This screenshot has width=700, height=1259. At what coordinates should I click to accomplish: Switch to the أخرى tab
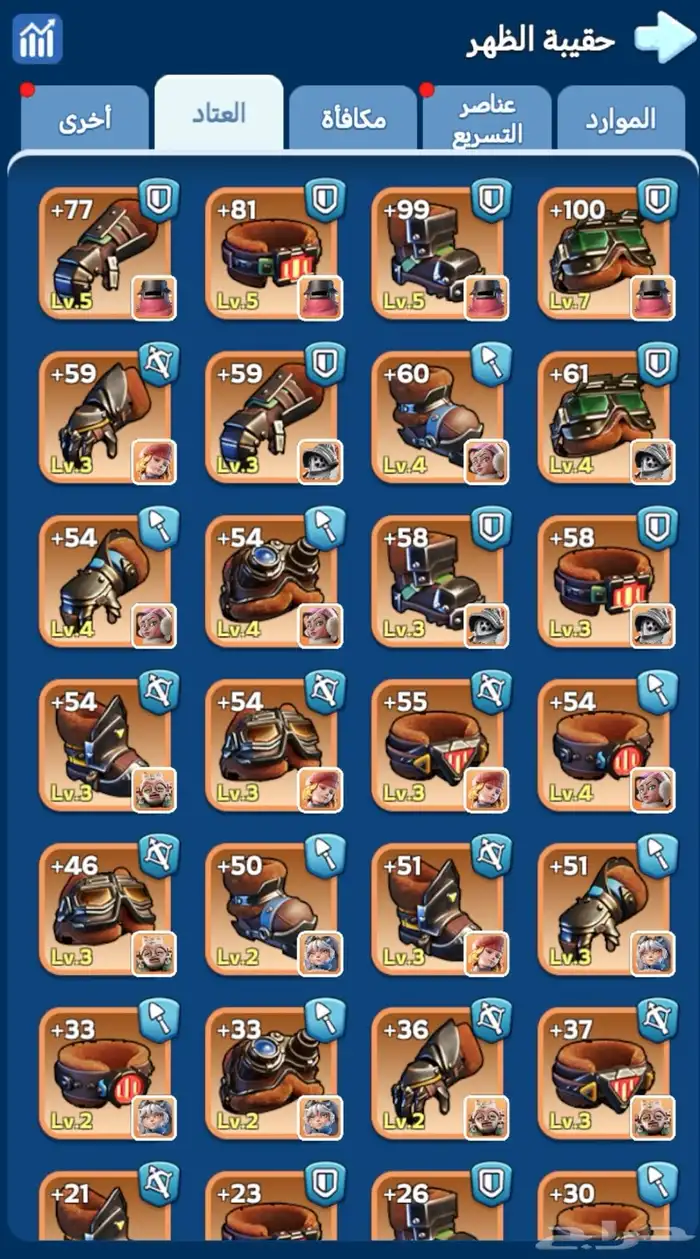point(85,120)
